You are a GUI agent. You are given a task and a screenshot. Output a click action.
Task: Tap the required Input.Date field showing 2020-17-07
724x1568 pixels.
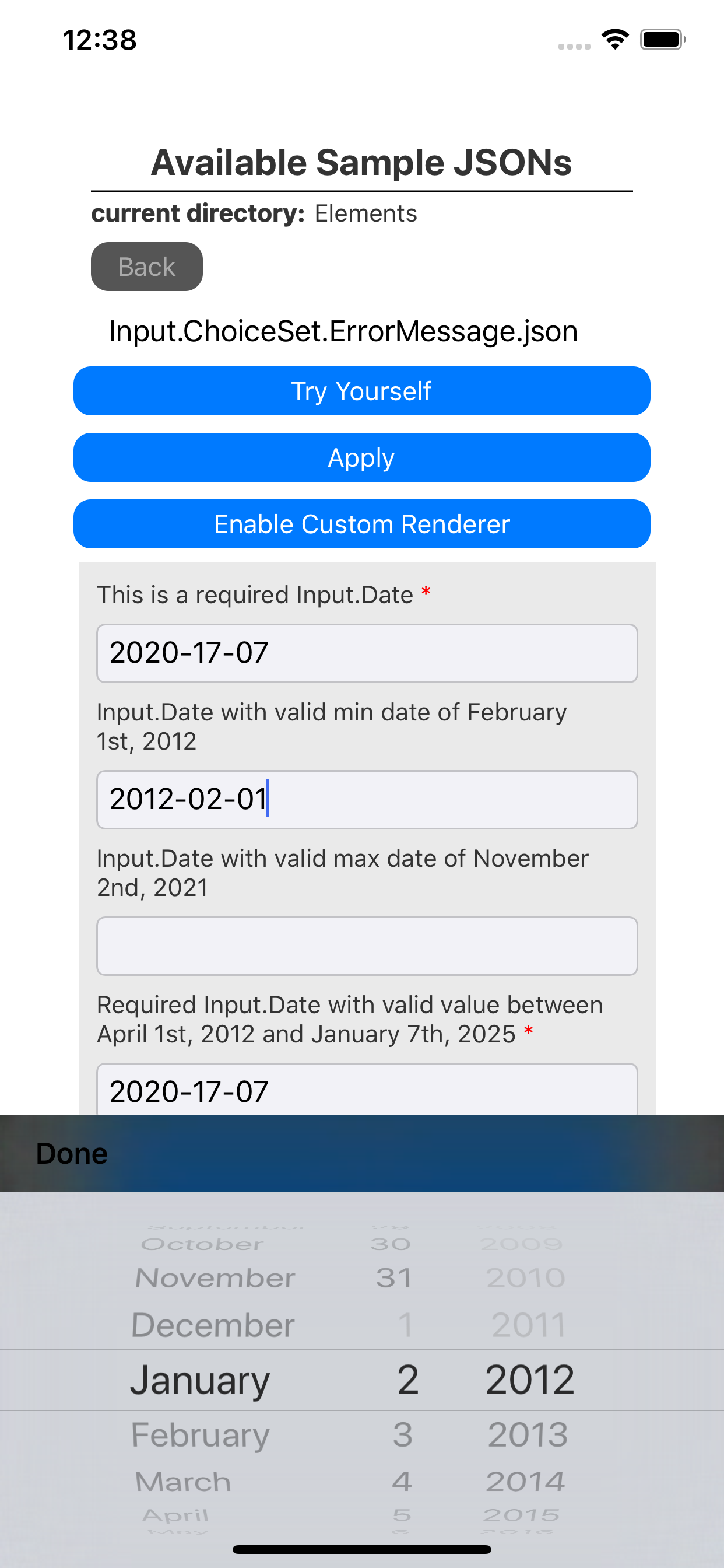point(367,653)
